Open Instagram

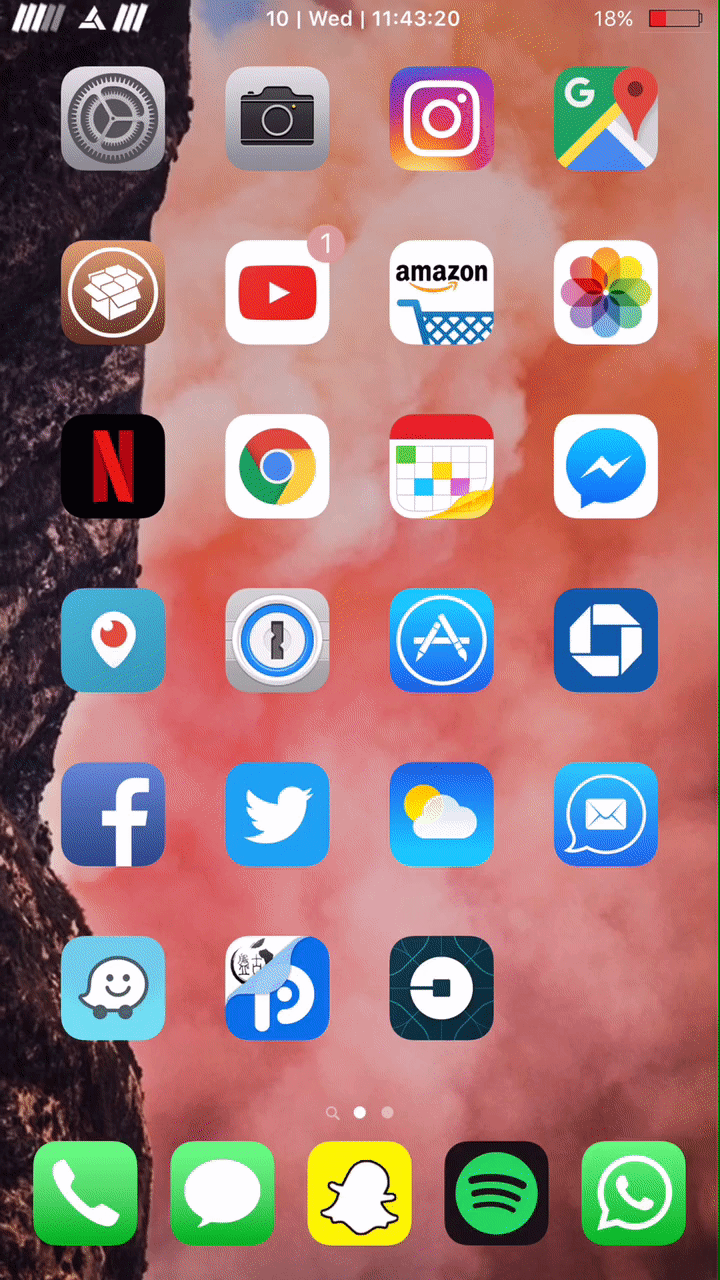[441, 118]
